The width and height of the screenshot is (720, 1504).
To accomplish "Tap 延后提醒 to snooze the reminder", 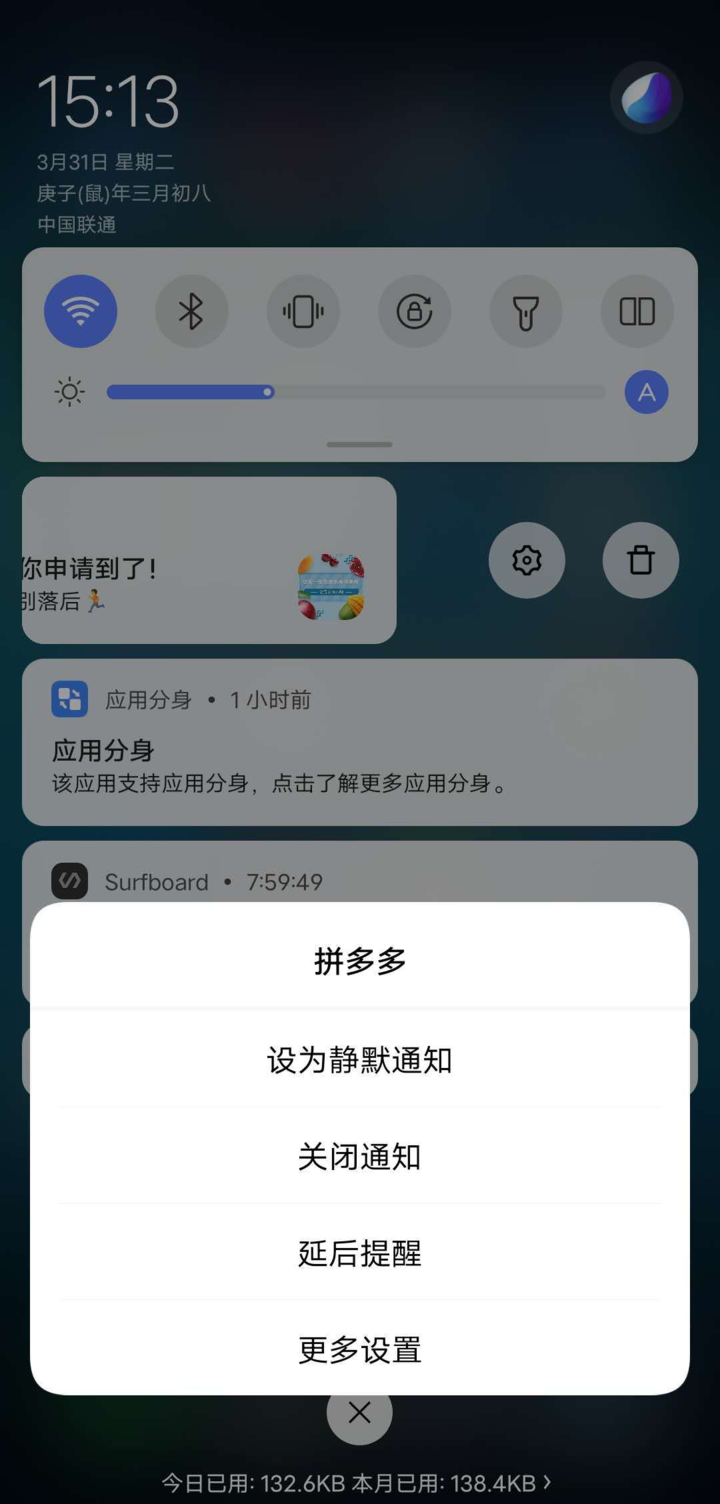I will pyautogui.click(x=360, y=1253).
